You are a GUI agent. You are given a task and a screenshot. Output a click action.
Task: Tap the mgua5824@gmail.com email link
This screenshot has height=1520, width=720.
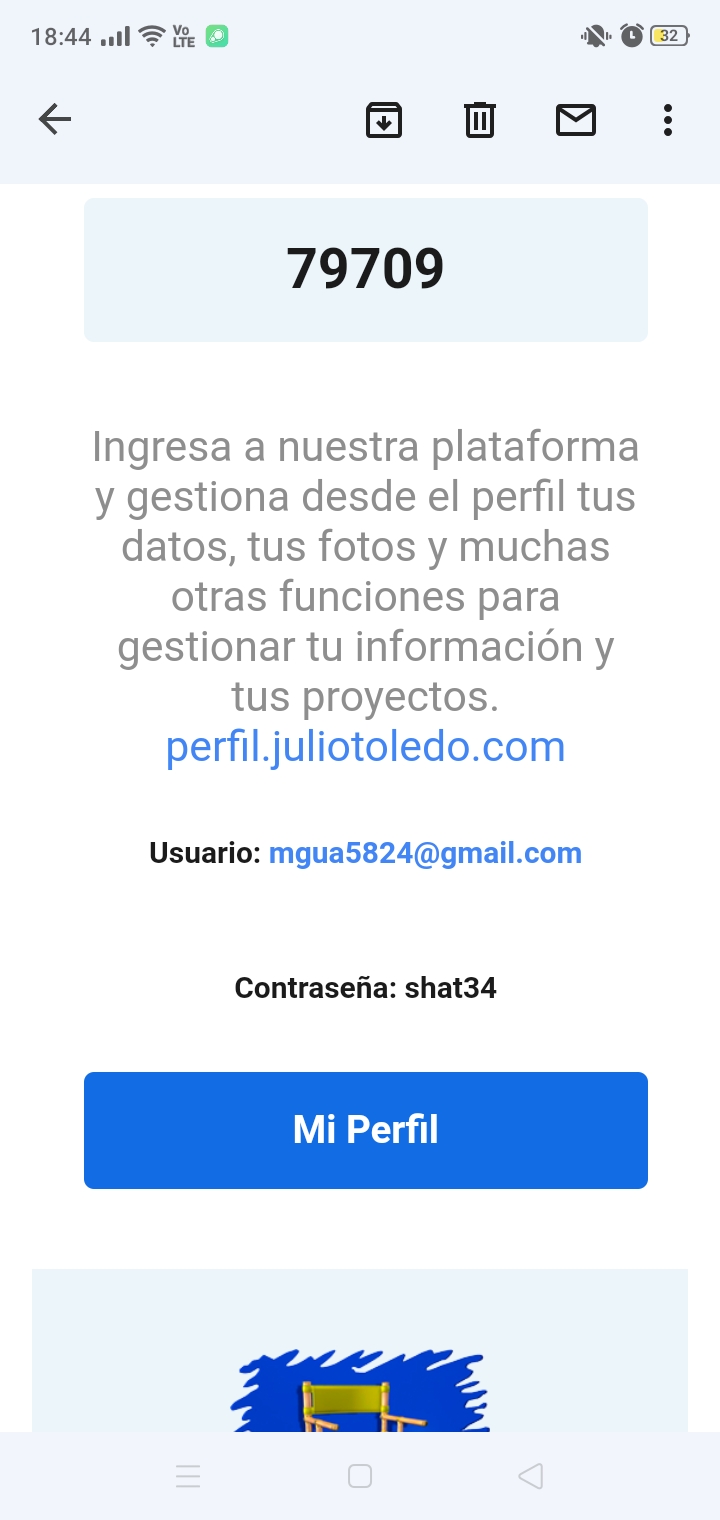(x=425, y=853)
